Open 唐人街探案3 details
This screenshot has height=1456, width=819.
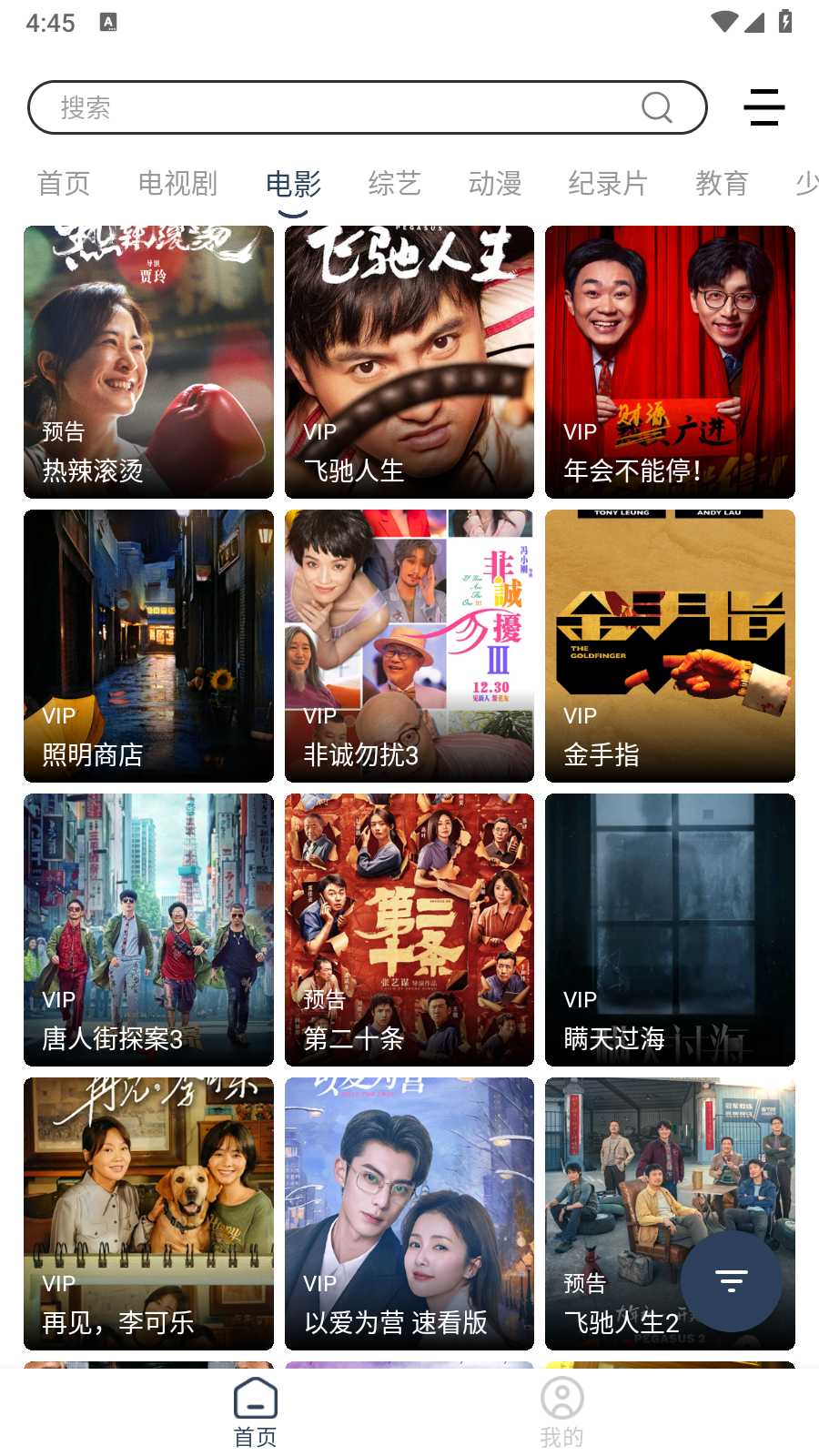pyautogui.click(x=148, y=930)
